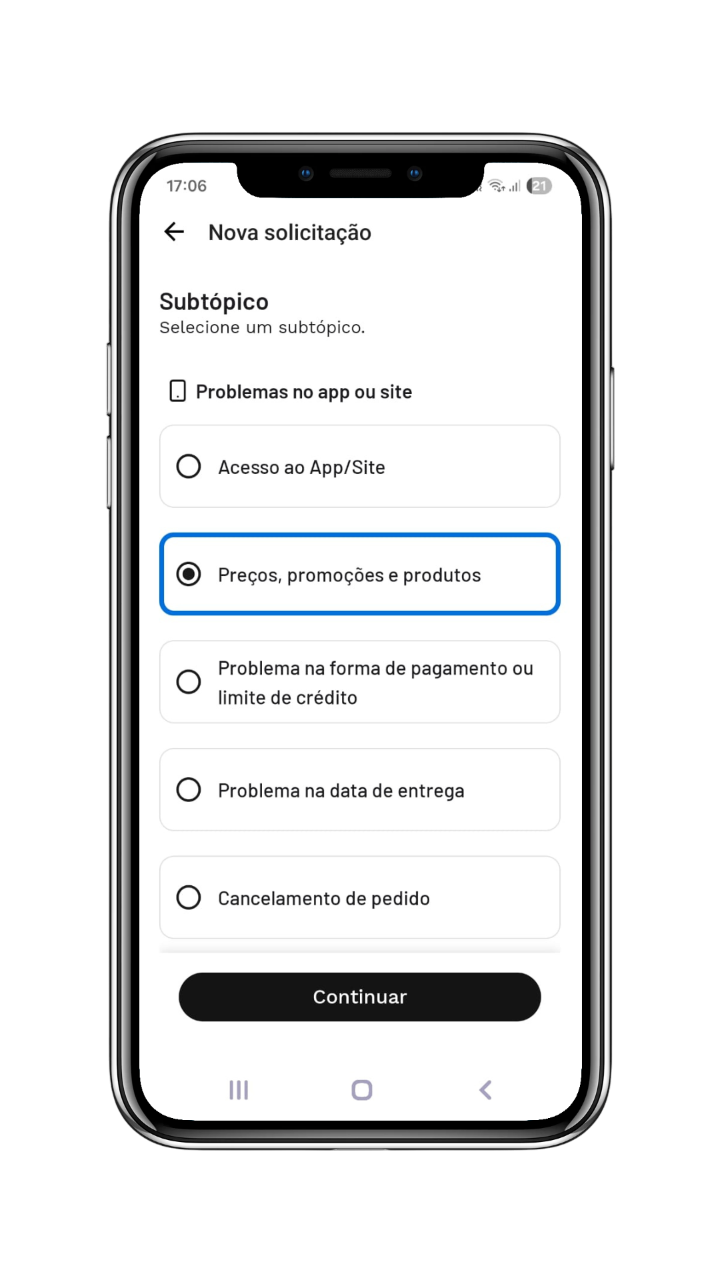Tap the Continuar button
The image size is (720, 1280).
tap(360, 997)
